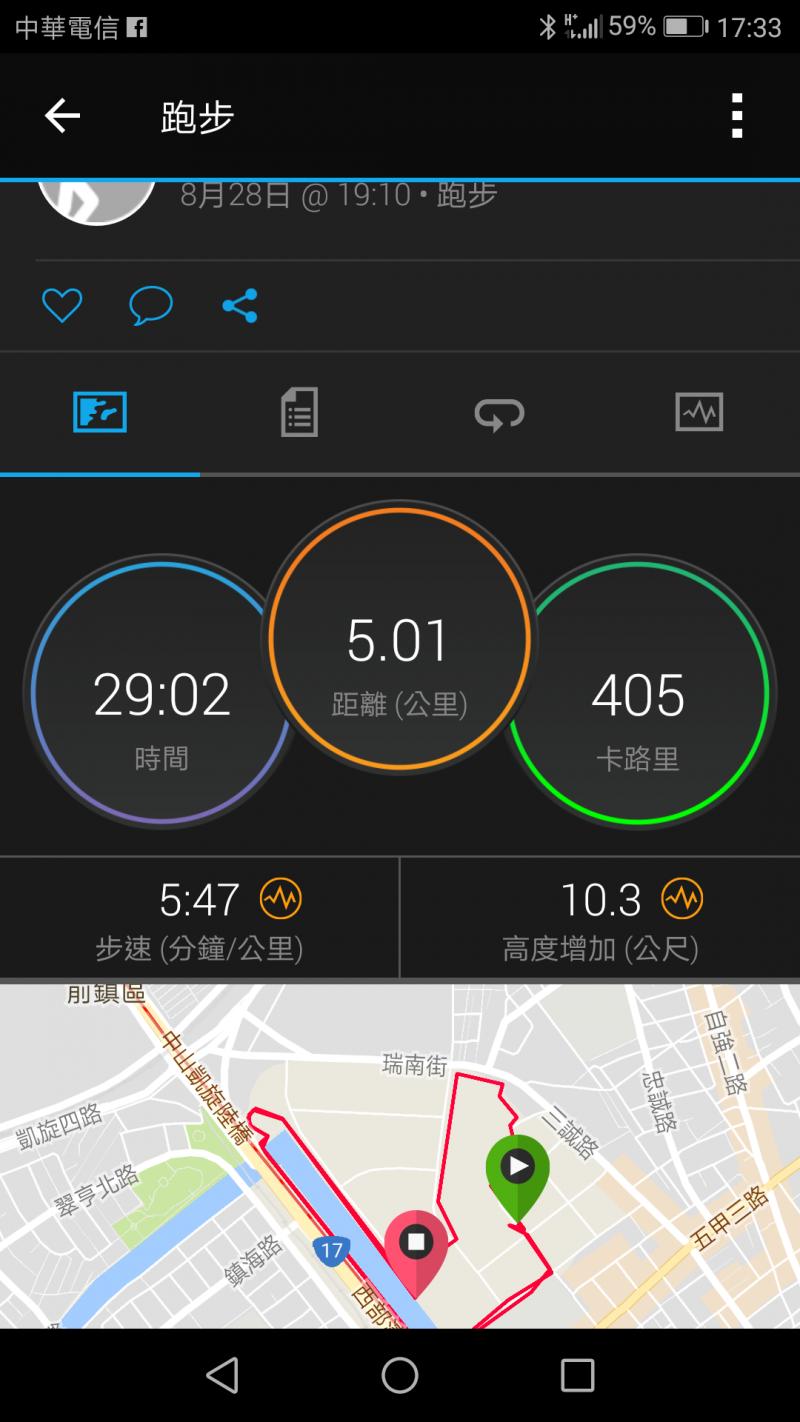This screenshot has width=800, height=1422.
Task: Go back using the top arrow
Action: (62, 117)
